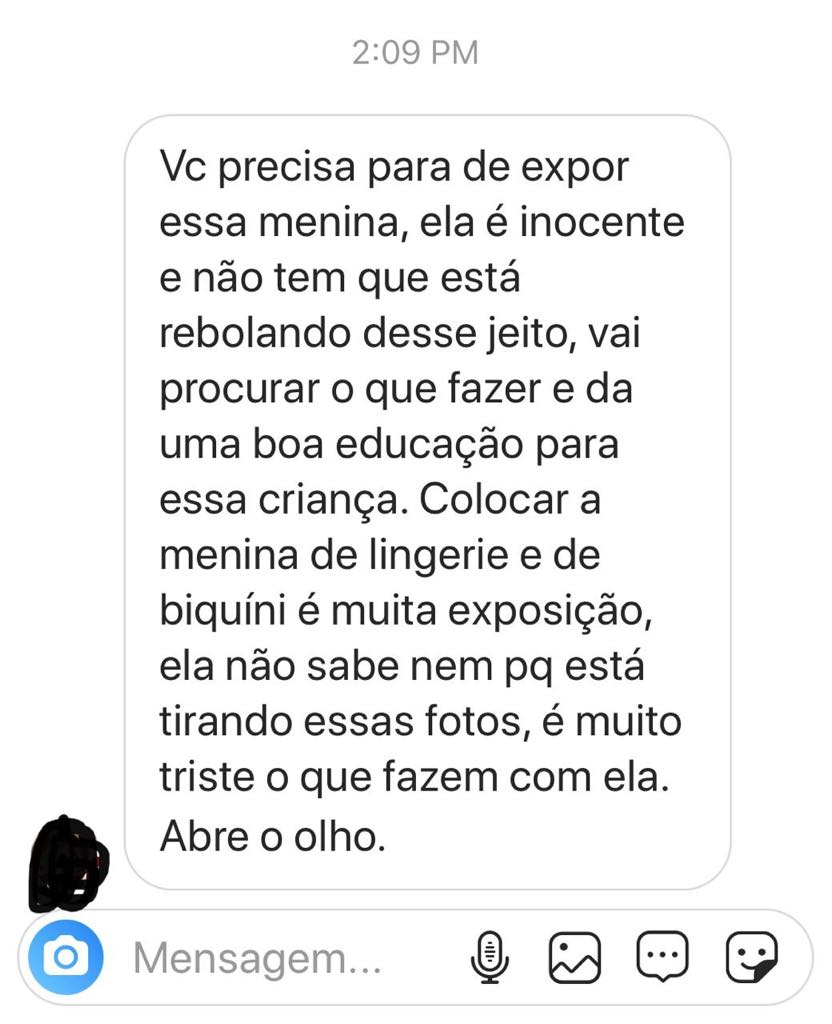Open the photo gallery picker

pyautogui.click(x=575, y=958)
